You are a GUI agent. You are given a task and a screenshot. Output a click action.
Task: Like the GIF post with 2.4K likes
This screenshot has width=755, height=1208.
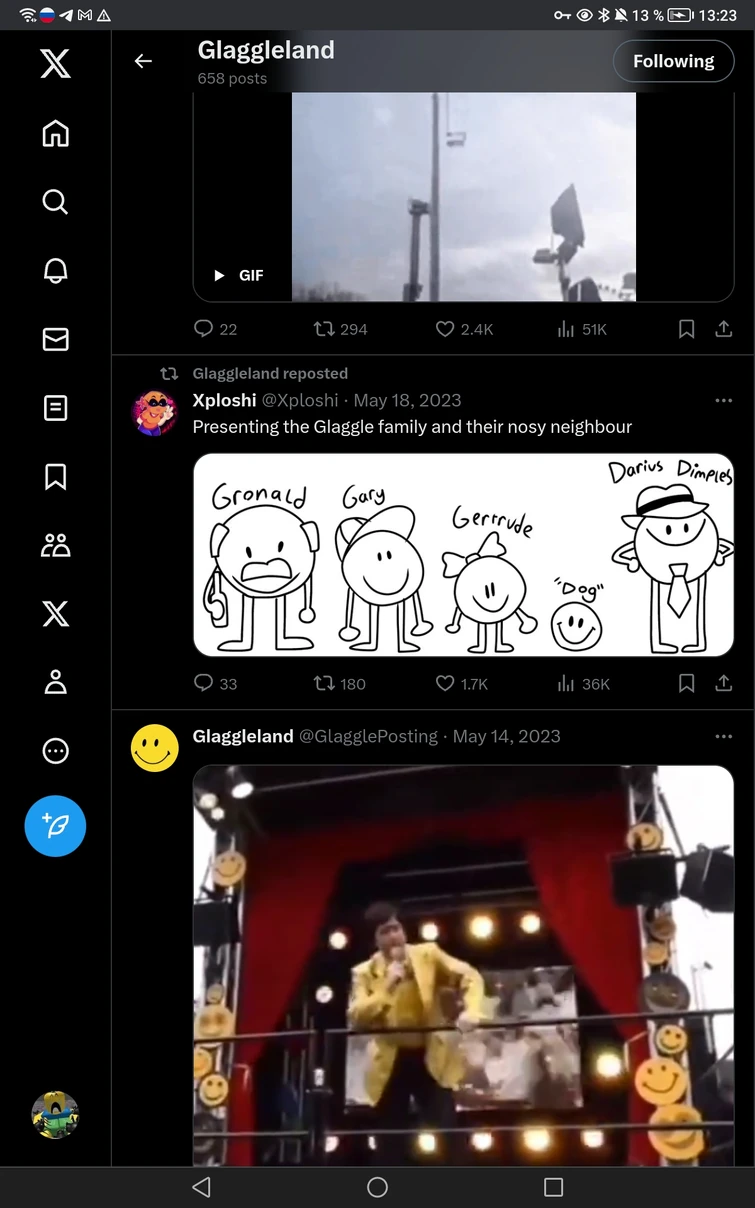[446, 329]
